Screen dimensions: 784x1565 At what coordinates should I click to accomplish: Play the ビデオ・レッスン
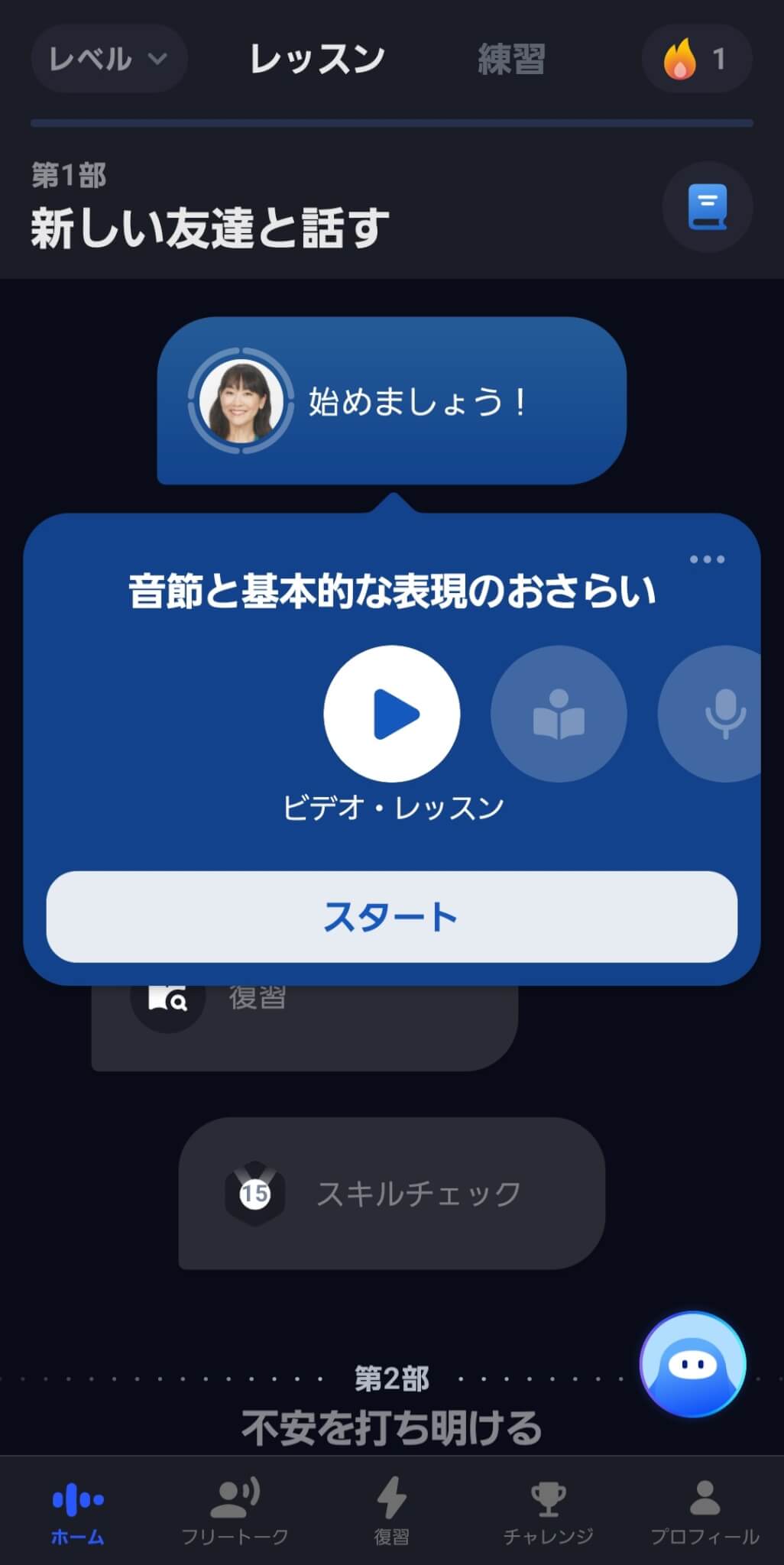(392, 713)
